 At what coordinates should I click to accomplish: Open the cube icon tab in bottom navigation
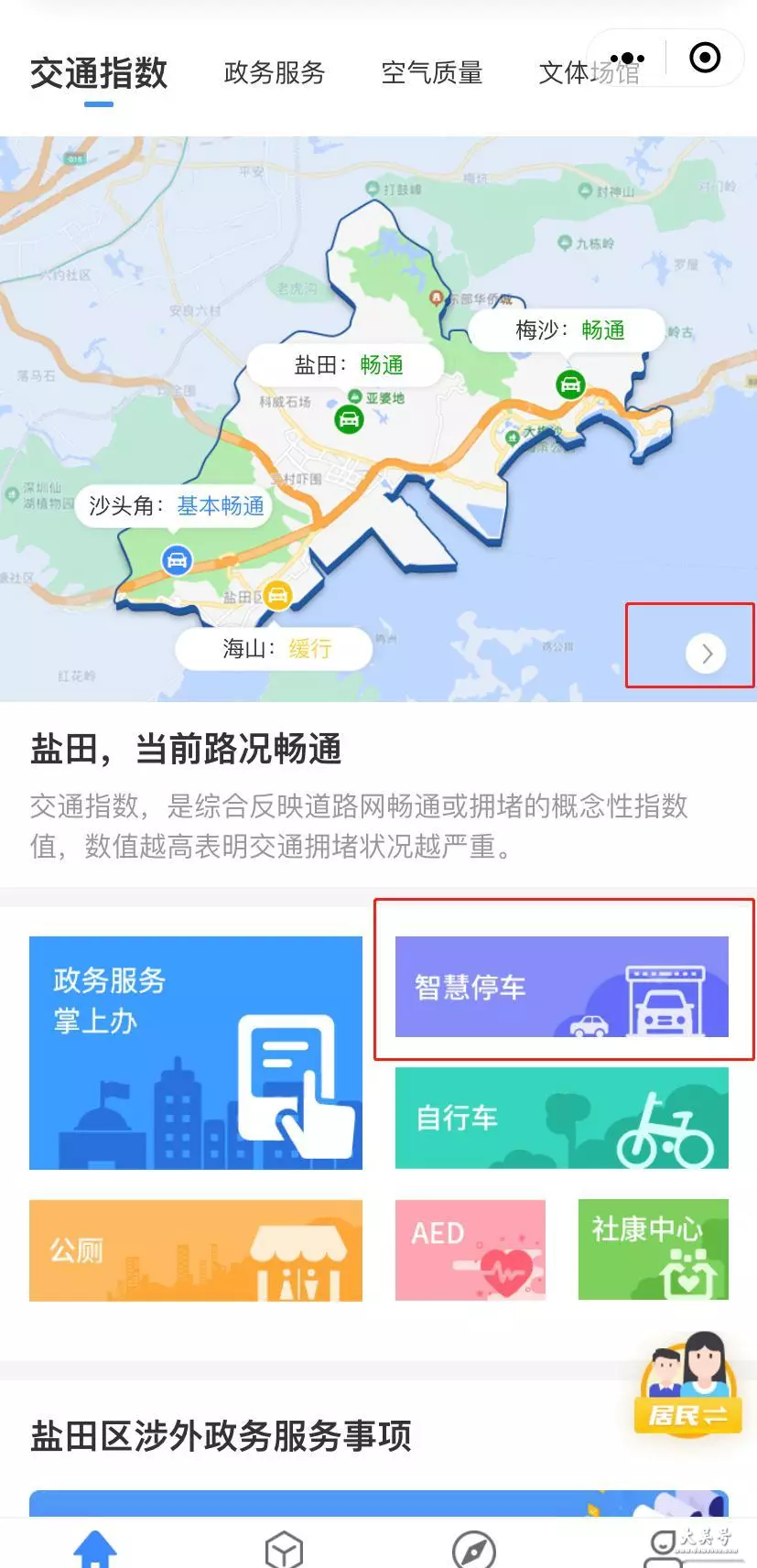284,1549
